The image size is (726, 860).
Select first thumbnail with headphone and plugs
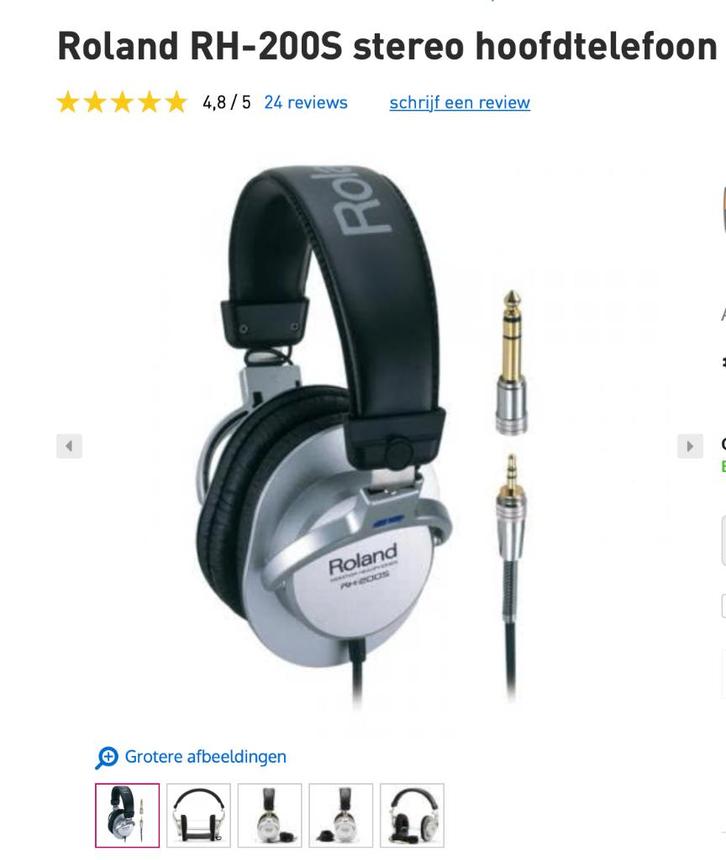pos(127,815)
